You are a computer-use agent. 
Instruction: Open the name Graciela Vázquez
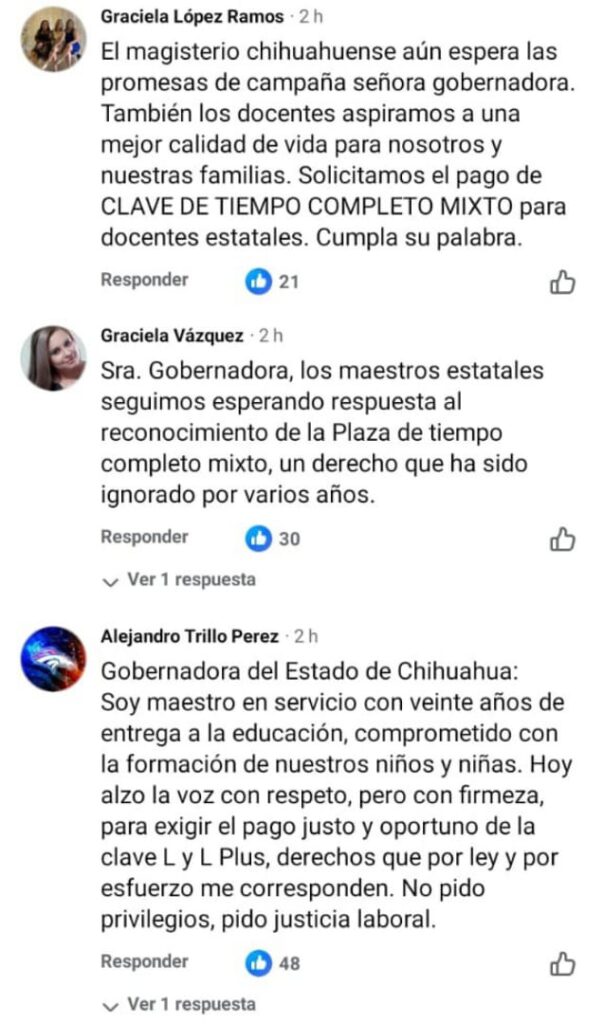(172, 334)
